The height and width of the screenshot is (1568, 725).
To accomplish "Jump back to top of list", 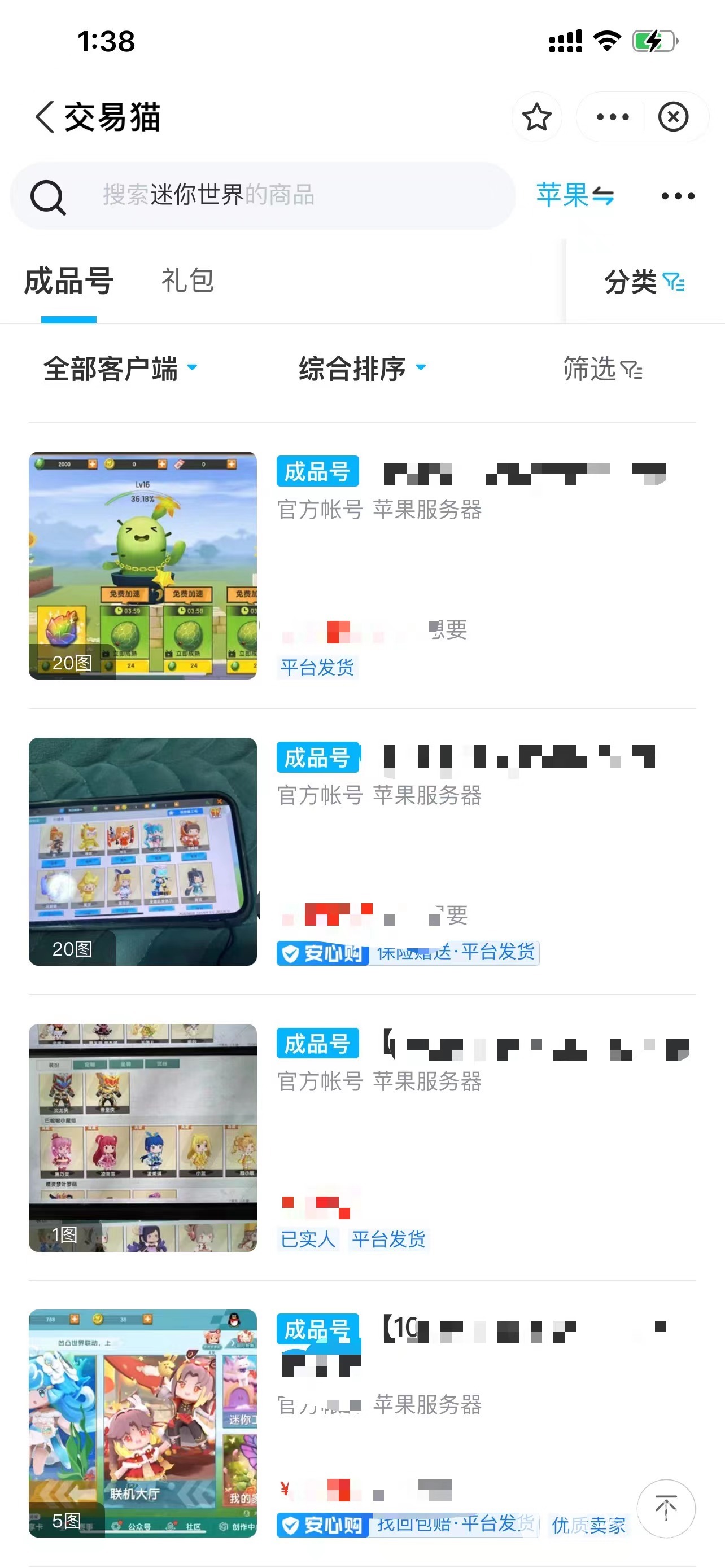I will click(665, 1508).
